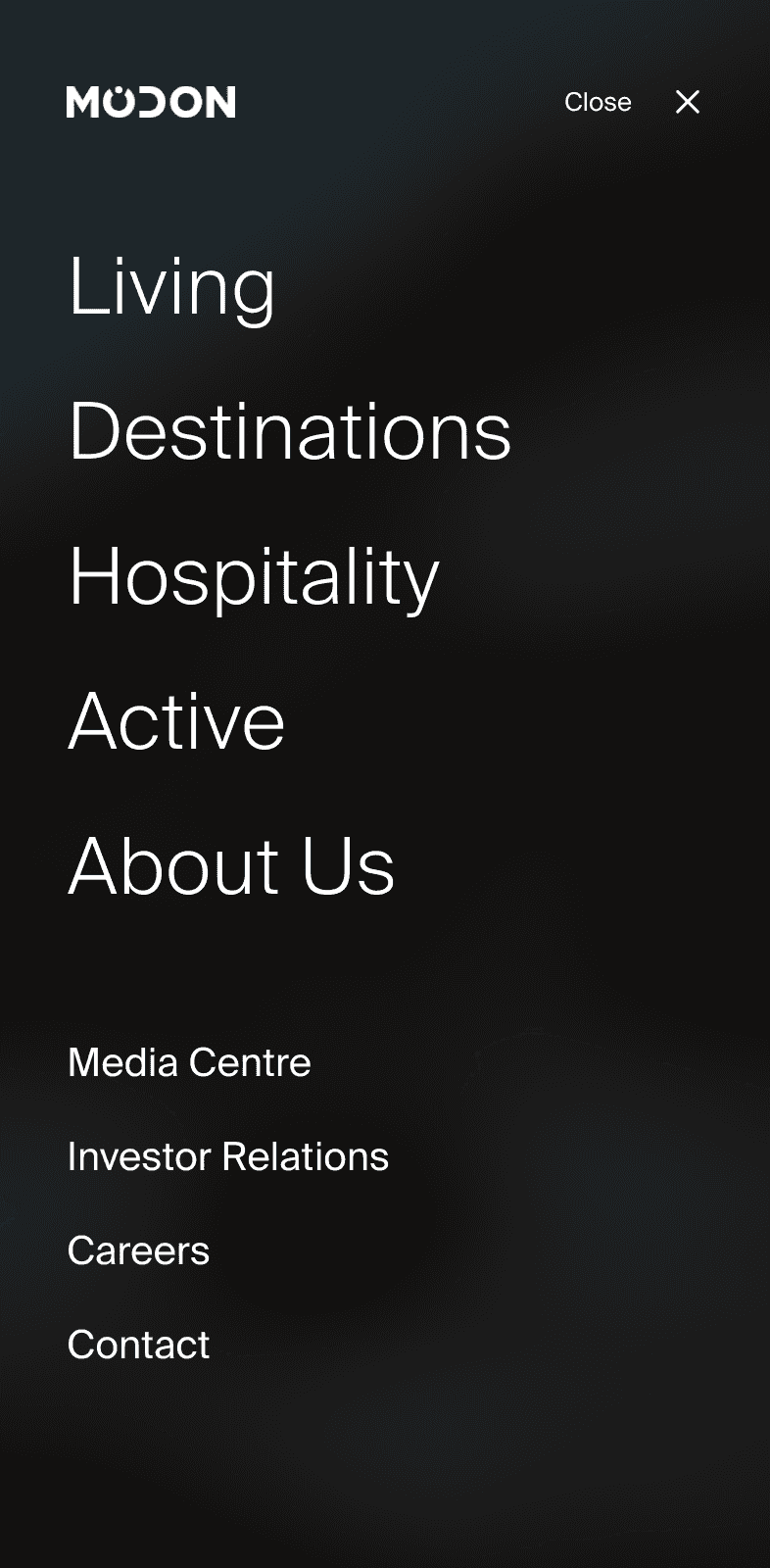This screenshot has height=1568, width=770.
Task: Tap the Contact link
Action: (138, 1345)
